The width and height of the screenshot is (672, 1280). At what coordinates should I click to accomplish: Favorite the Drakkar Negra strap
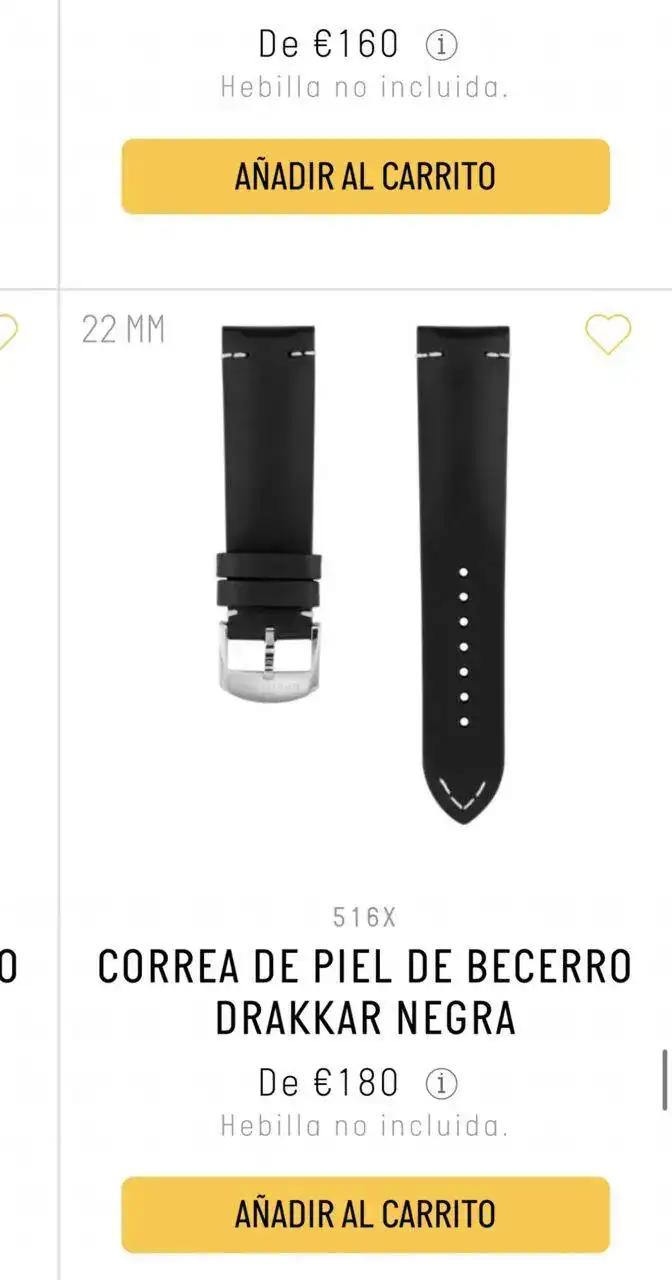[608, 334]
